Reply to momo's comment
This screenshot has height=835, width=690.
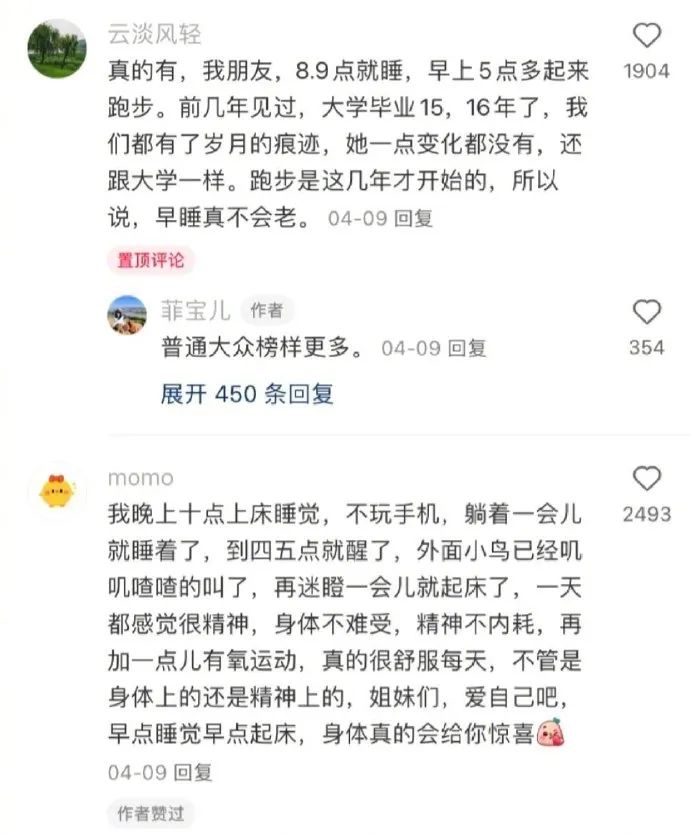193,771
